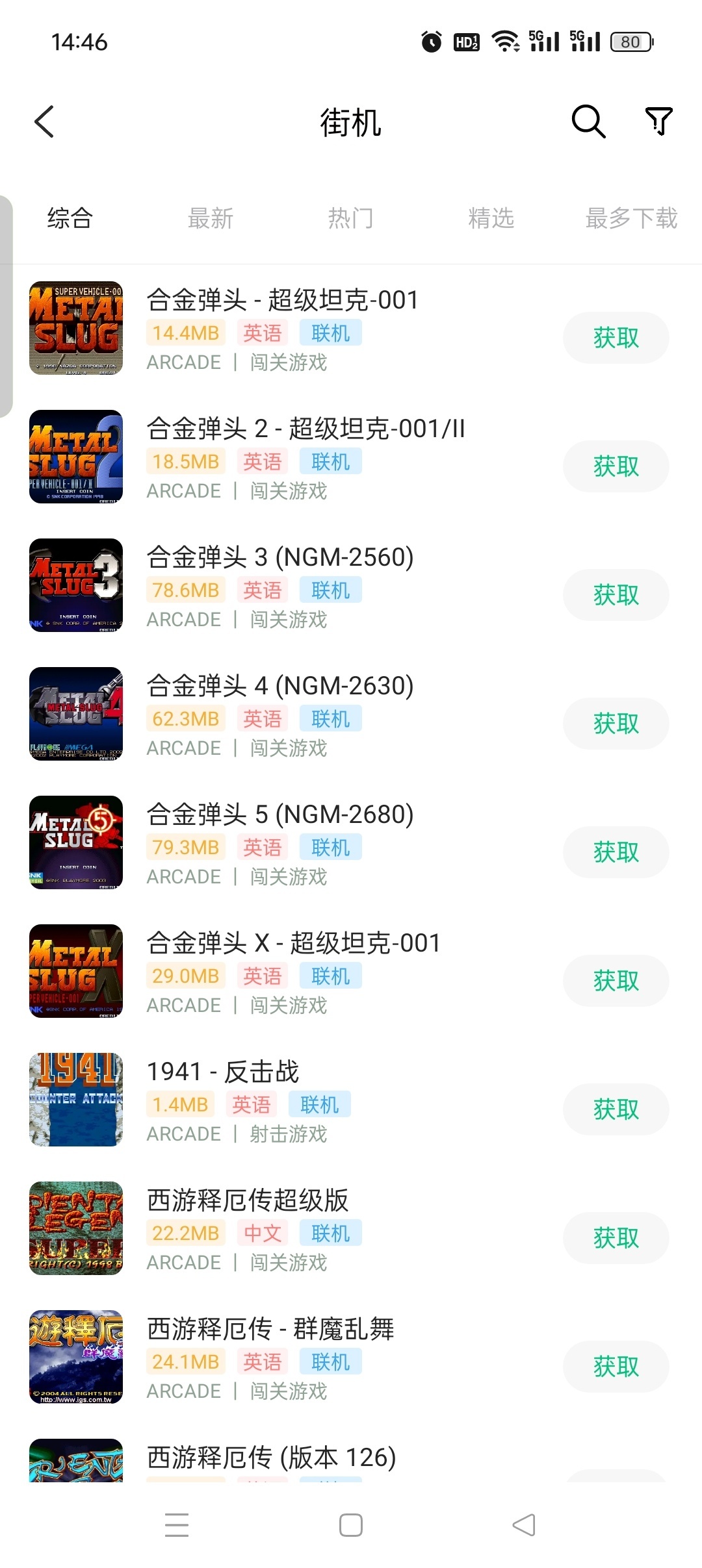The image size is (702, 1568).
Task: Click 获取 for 合金弹头 - 超级坦克-001
Action: 615,338
